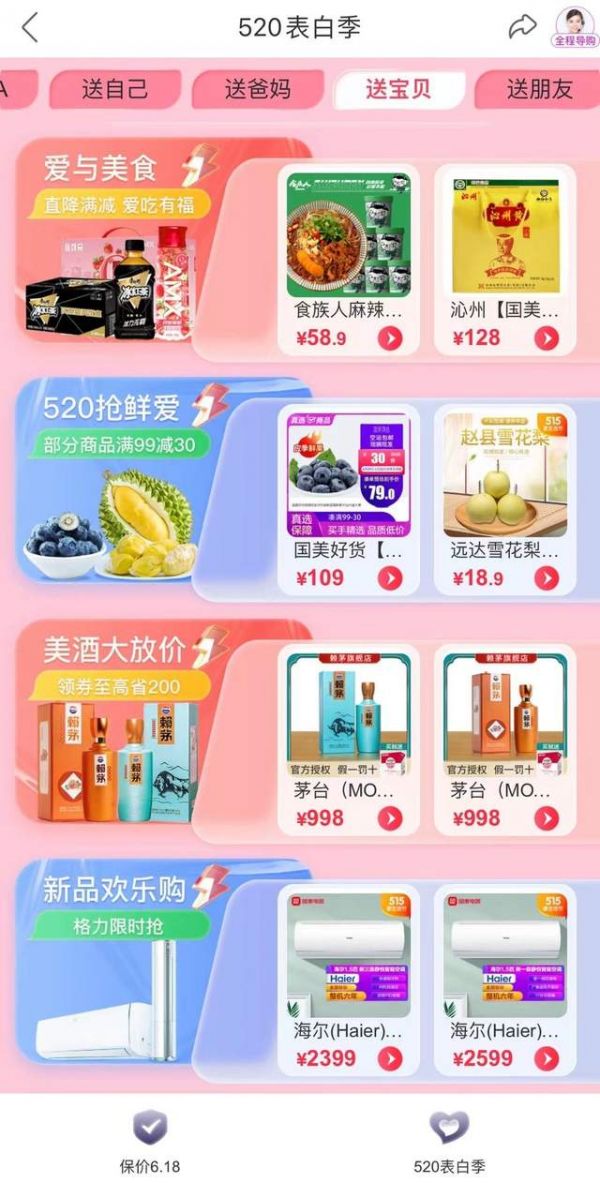View the 国美好货 blueberry product card

(x=347, y=495)
